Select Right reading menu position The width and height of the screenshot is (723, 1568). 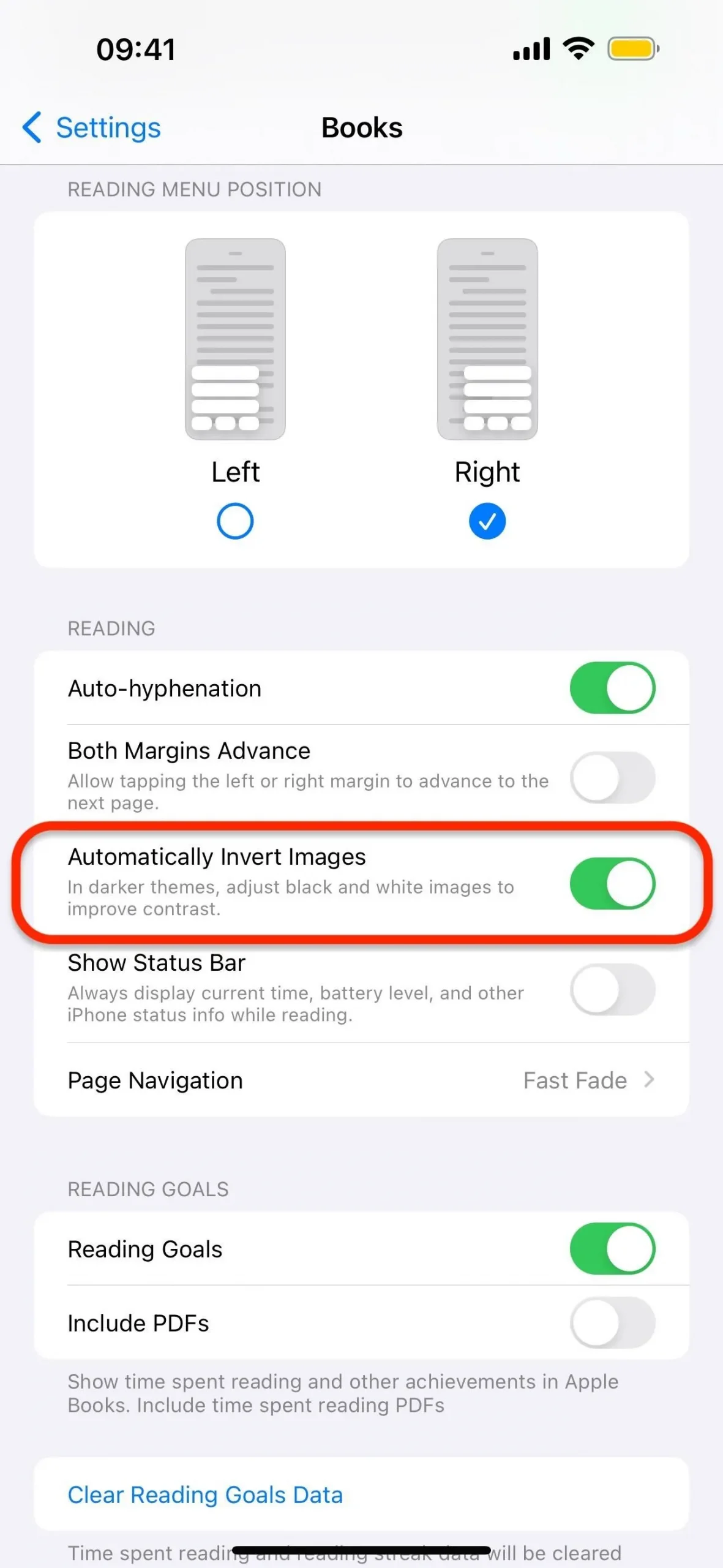click(487, 521)
